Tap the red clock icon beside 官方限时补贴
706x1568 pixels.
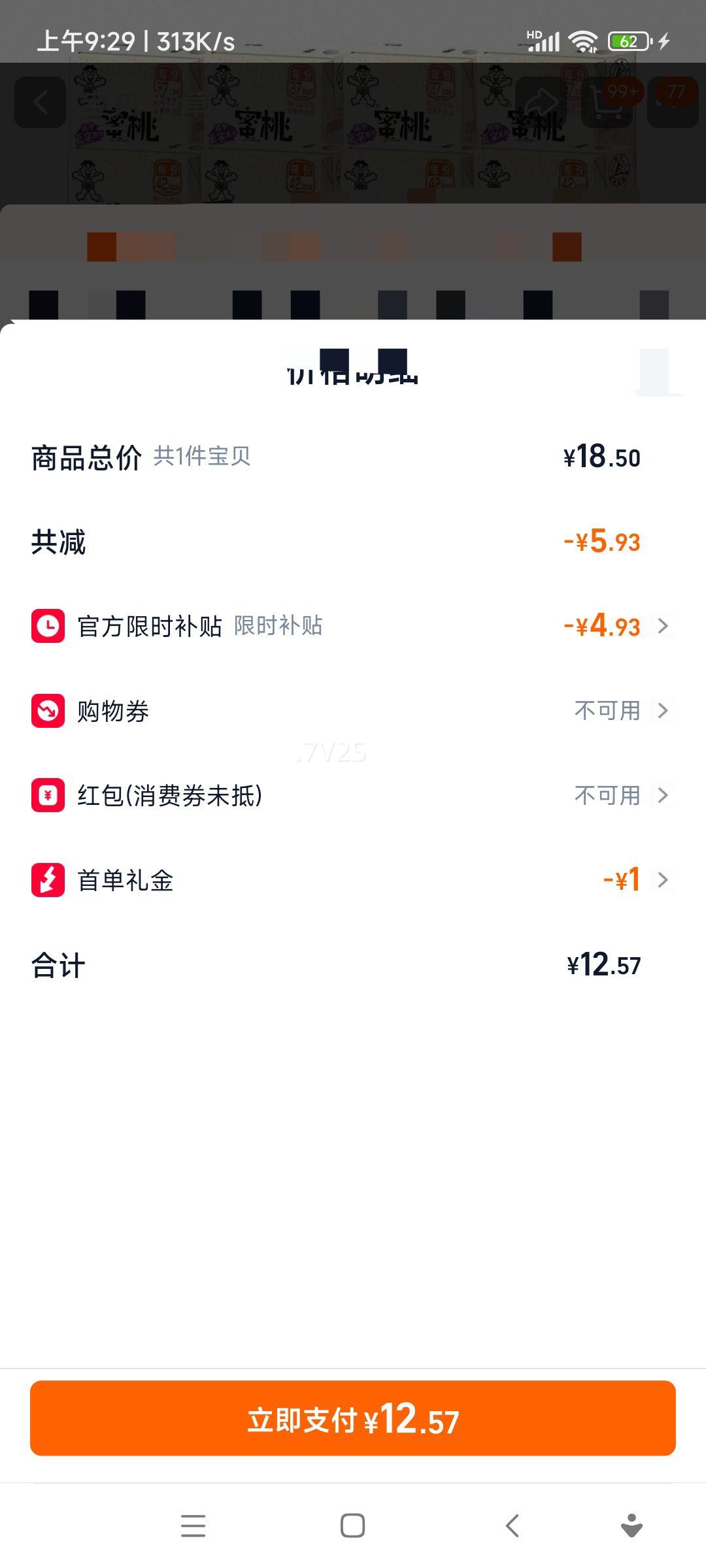click(x=47, y=626)
